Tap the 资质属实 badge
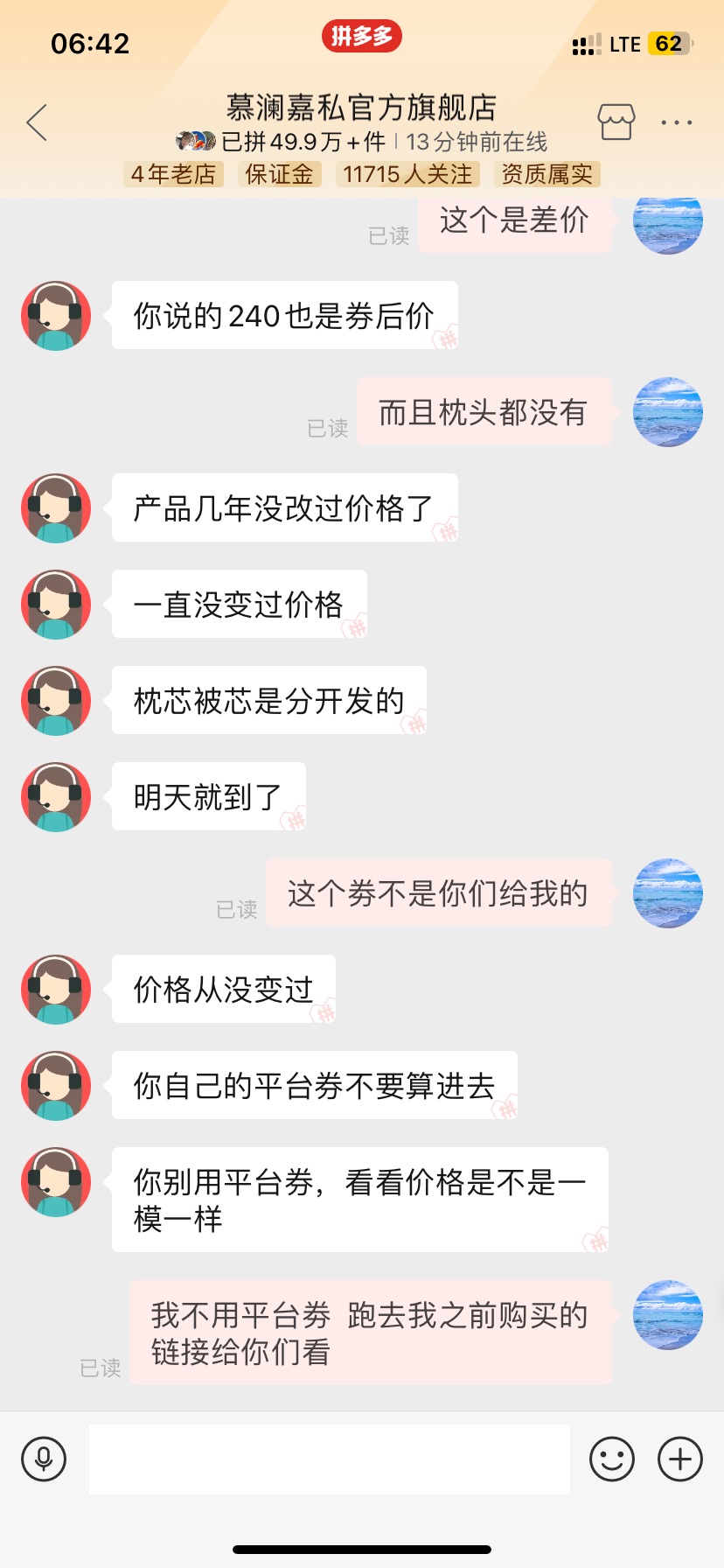 tap(546, 174)
